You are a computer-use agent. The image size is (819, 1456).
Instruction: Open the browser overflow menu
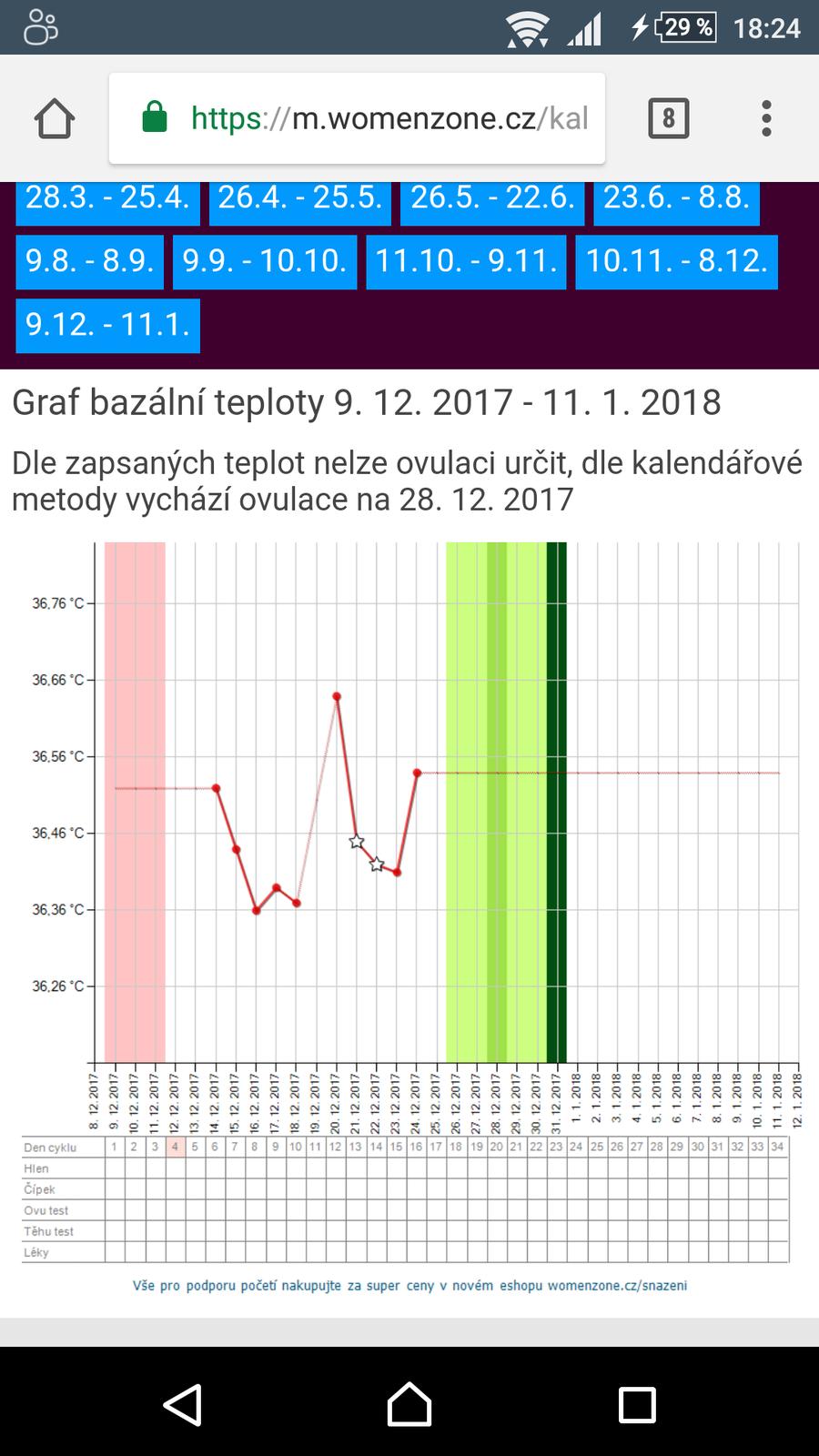tap(766, 118)
